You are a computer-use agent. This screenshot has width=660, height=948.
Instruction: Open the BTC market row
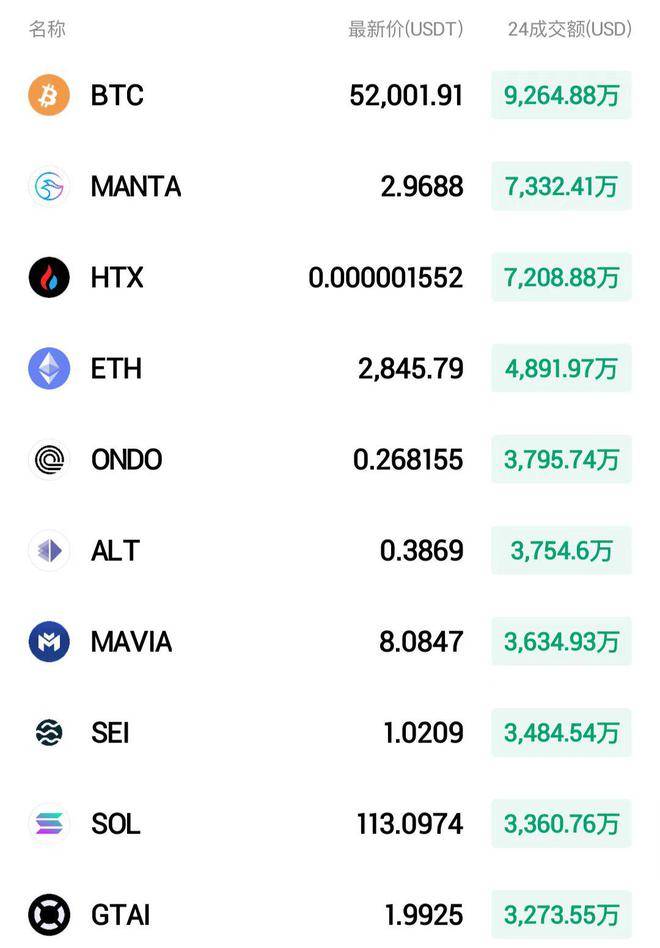pos(117,96)
